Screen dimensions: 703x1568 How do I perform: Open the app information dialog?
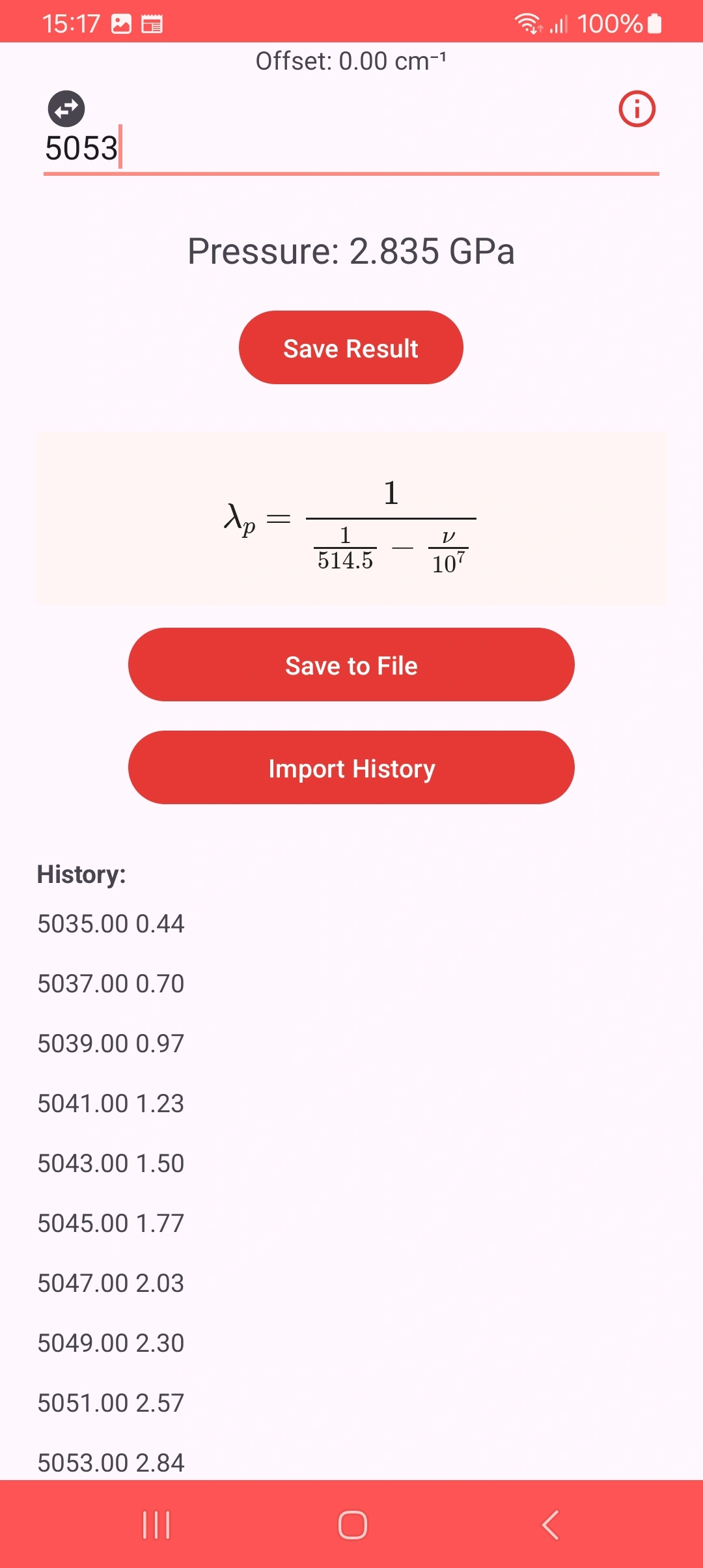(x=636, y=109)
